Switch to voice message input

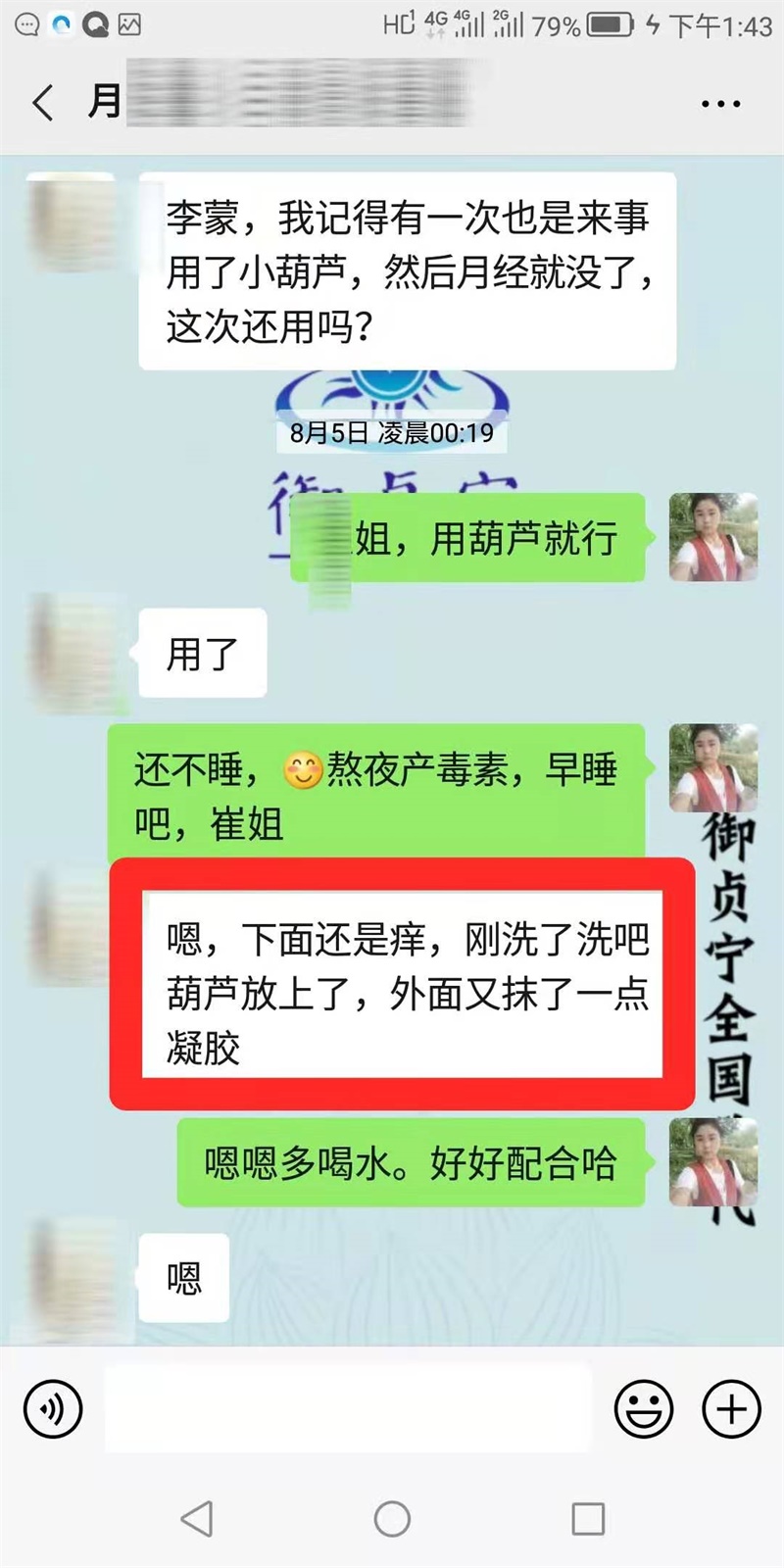click(x=53, y=1409)
